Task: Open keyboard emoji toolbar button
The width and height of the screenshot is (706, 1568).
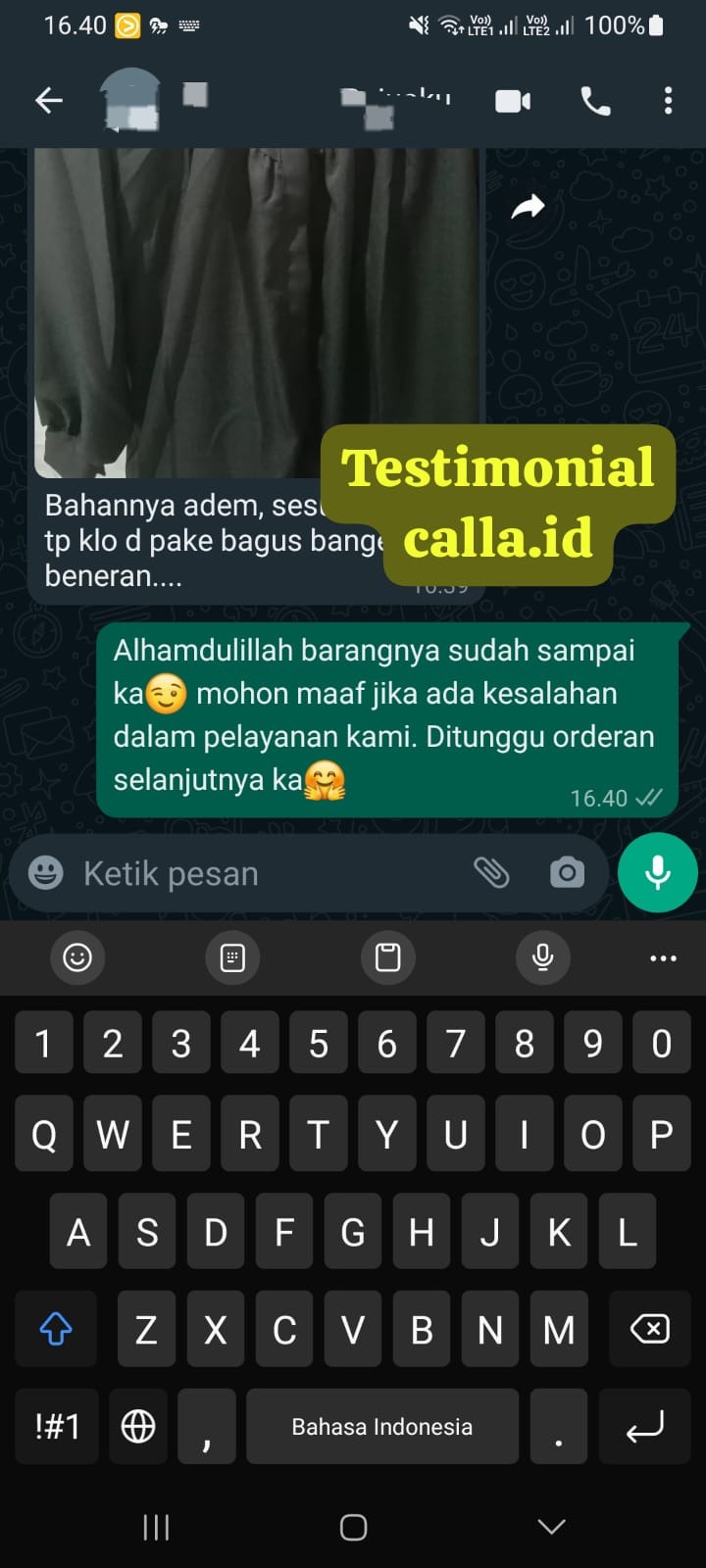Action: tap(77, 957)
